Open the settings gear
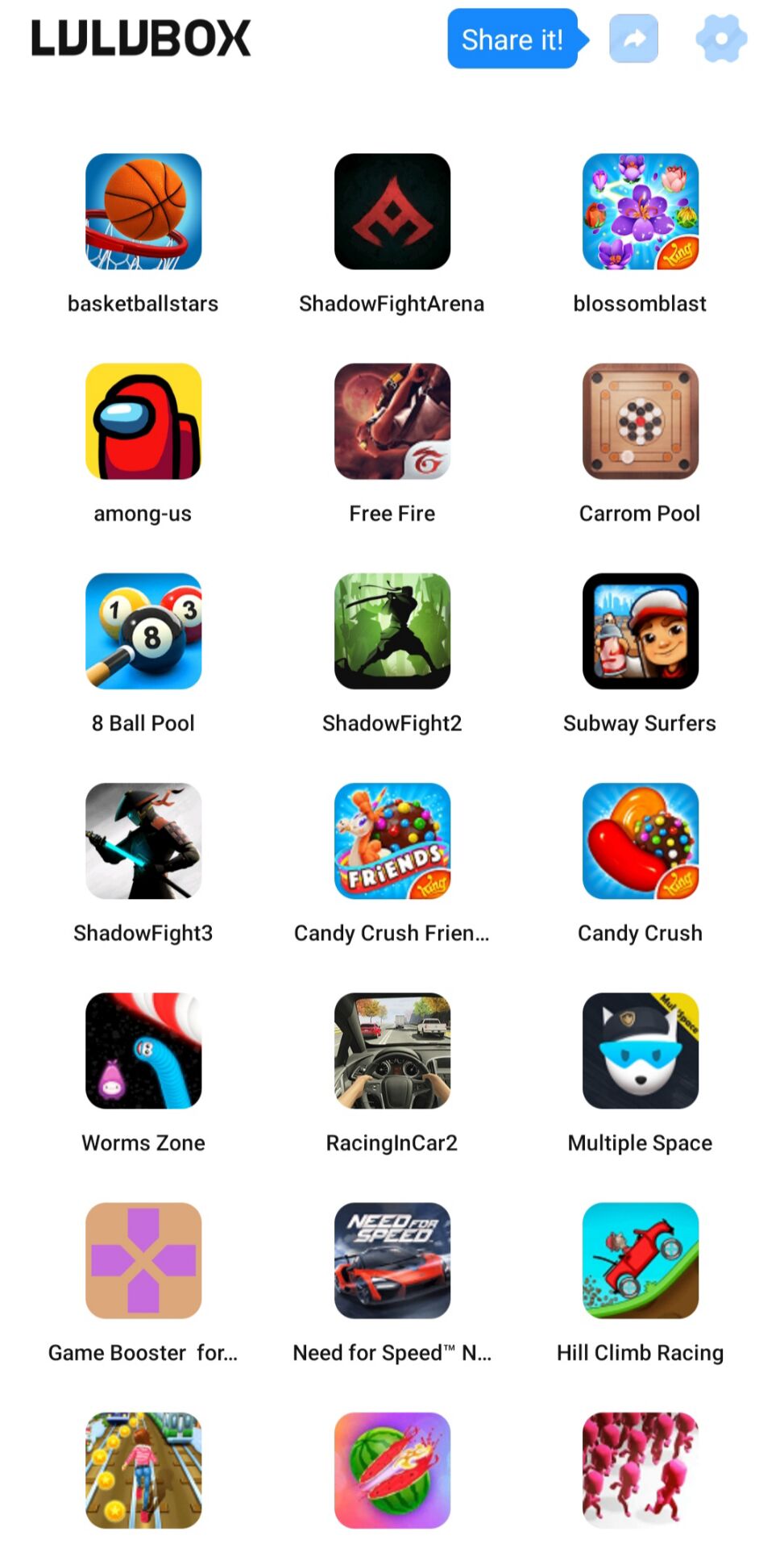Screen dimensions: 784x1548 tap(721, 39)
